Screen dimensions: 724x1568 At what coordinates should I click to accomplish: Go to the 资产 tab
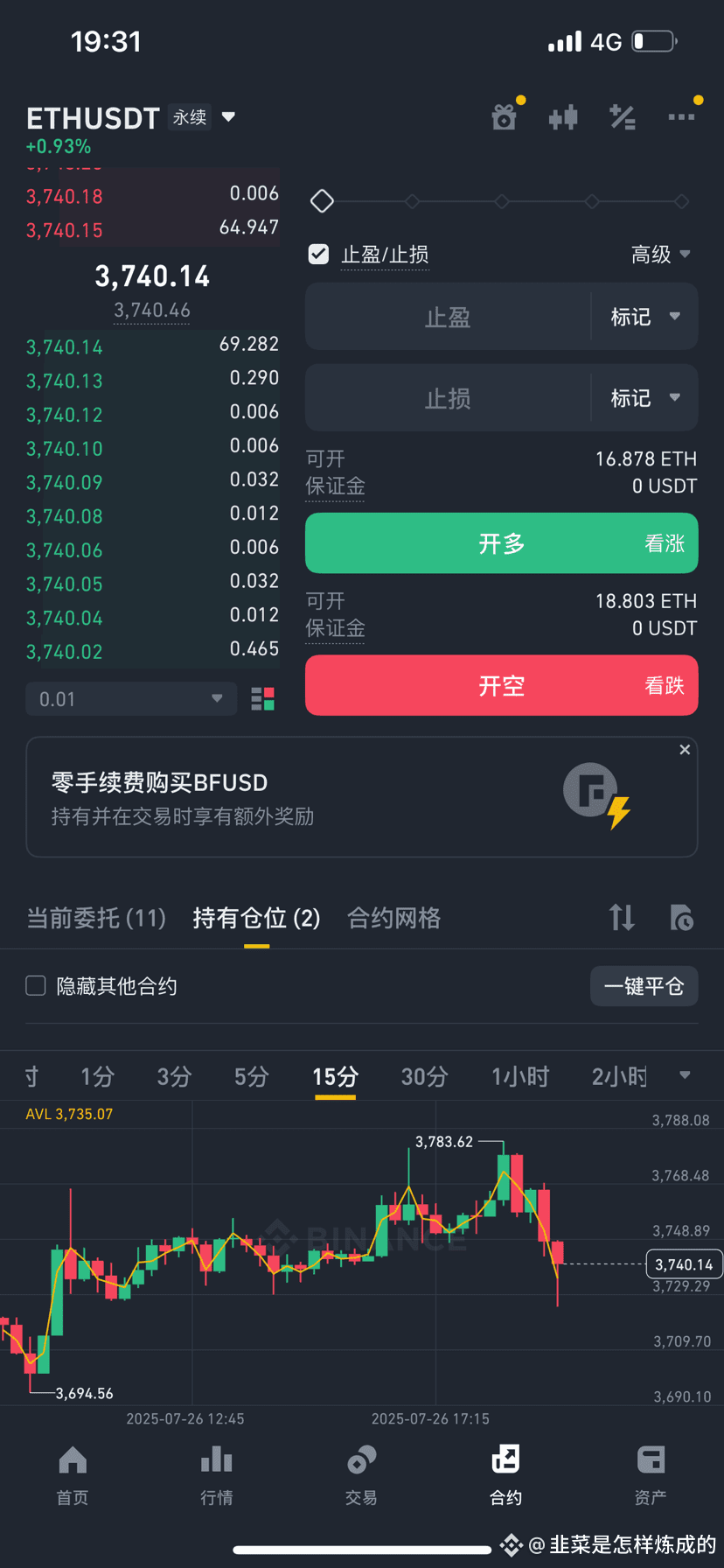pos(651,1475)
